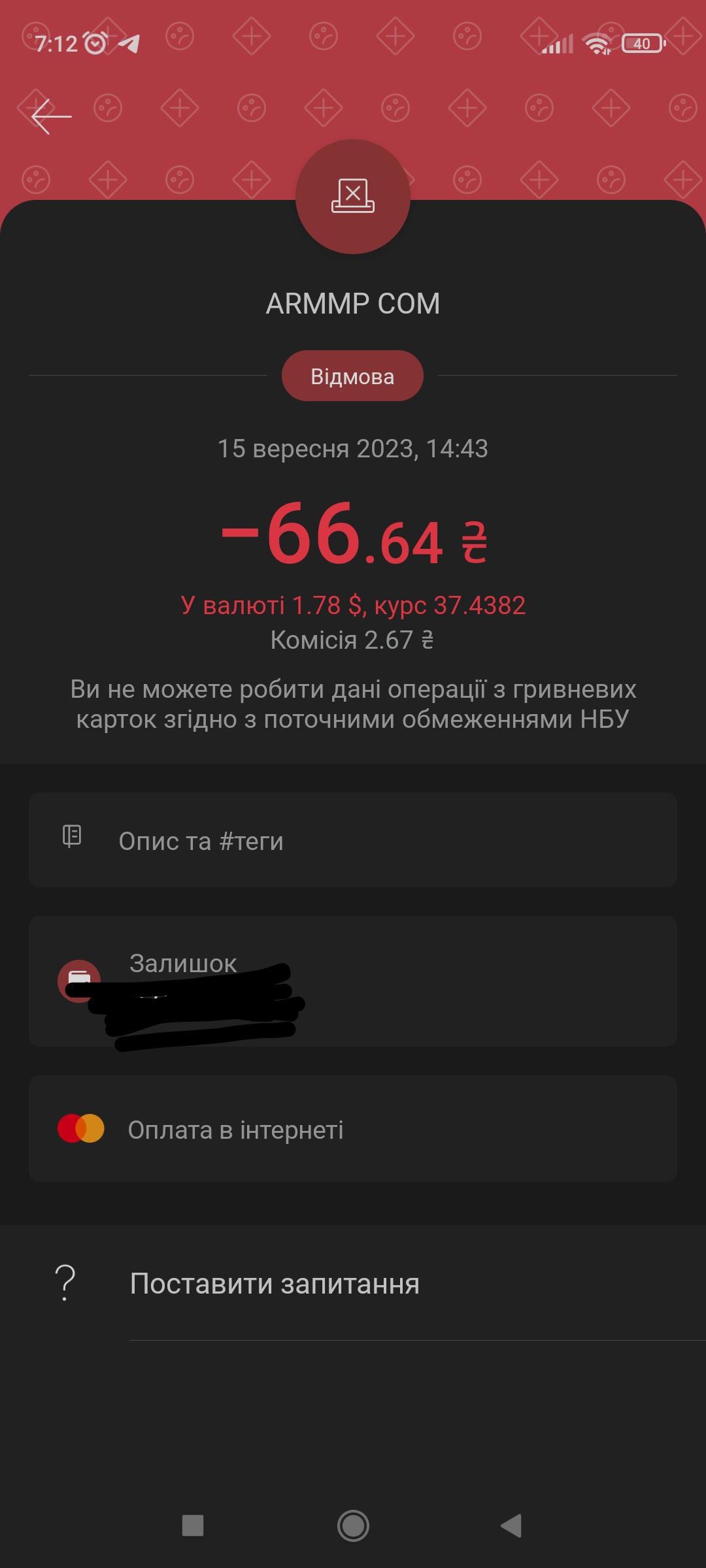Add a description in Опис та #теги
The width and height of the screenshot is (706, 1568).
[352, 840]
